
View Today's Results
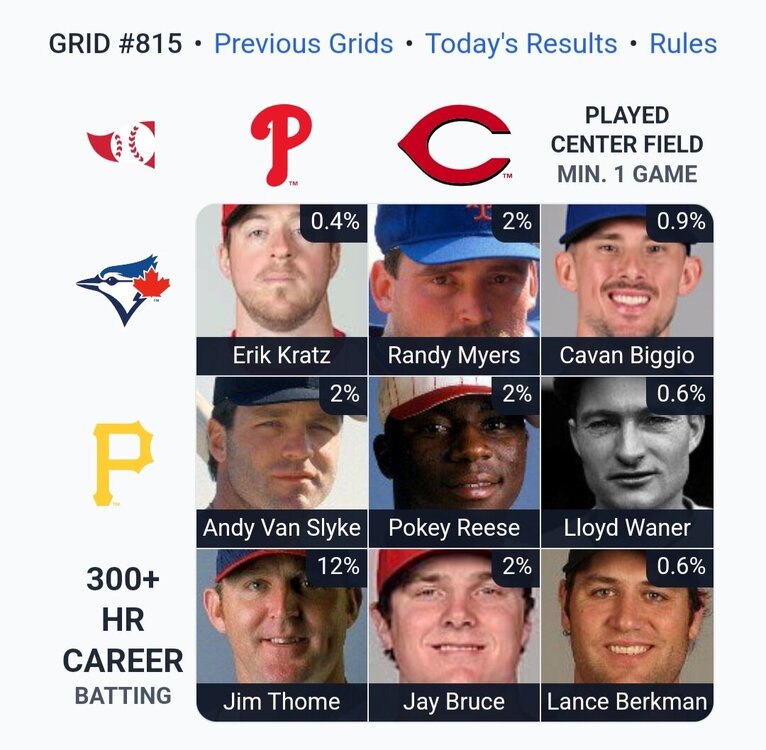coord(521,44)
